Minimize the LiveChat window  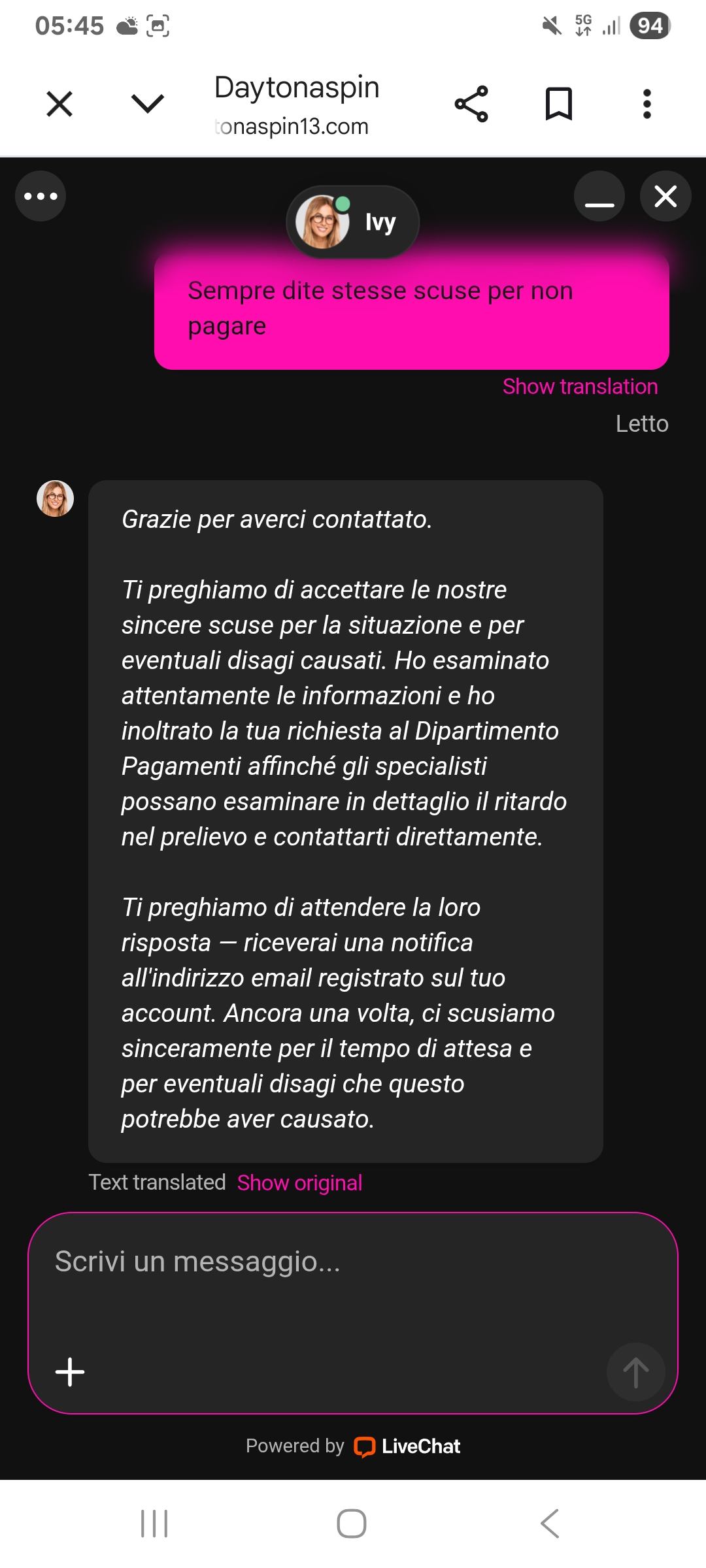(x=599, y=196)
